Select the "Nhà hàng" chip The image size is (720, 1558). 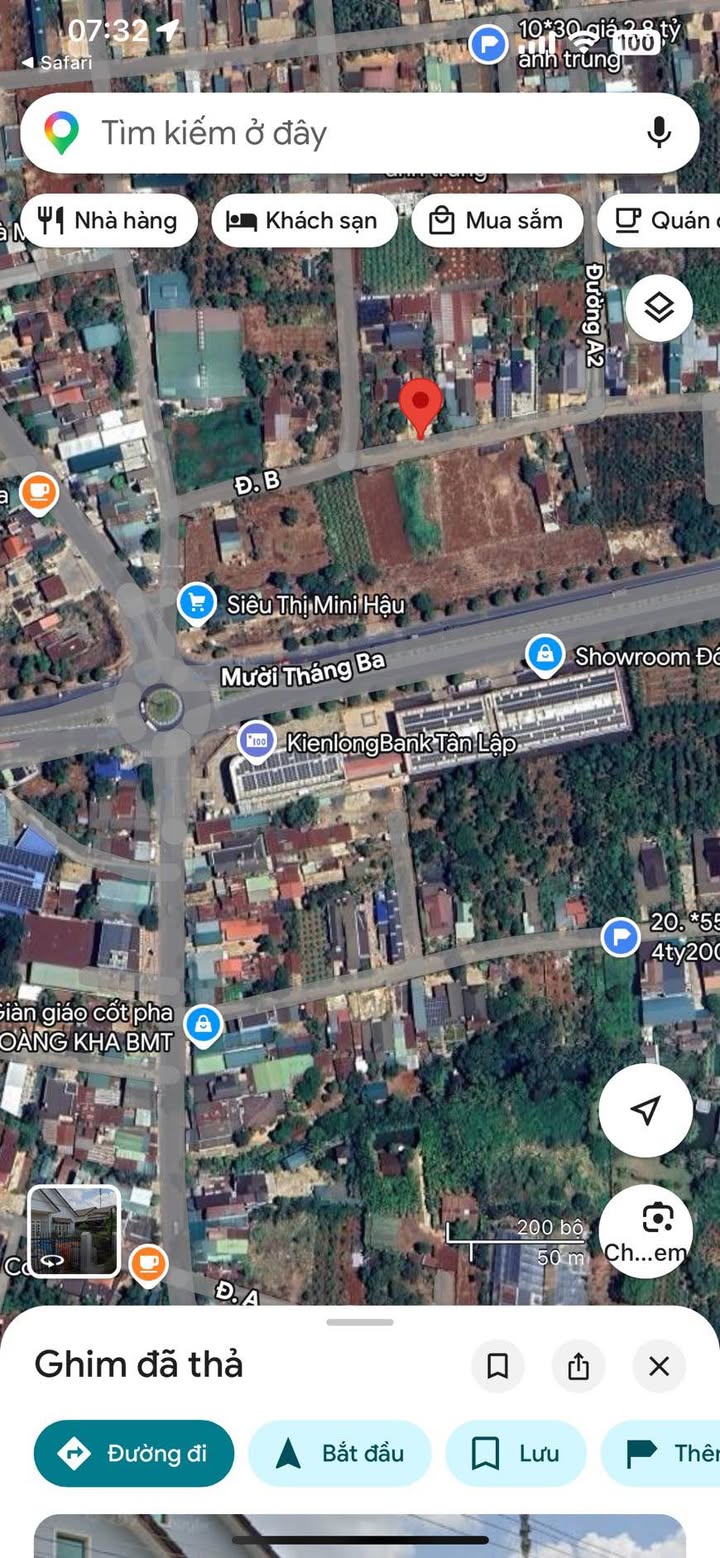(108, 221)
